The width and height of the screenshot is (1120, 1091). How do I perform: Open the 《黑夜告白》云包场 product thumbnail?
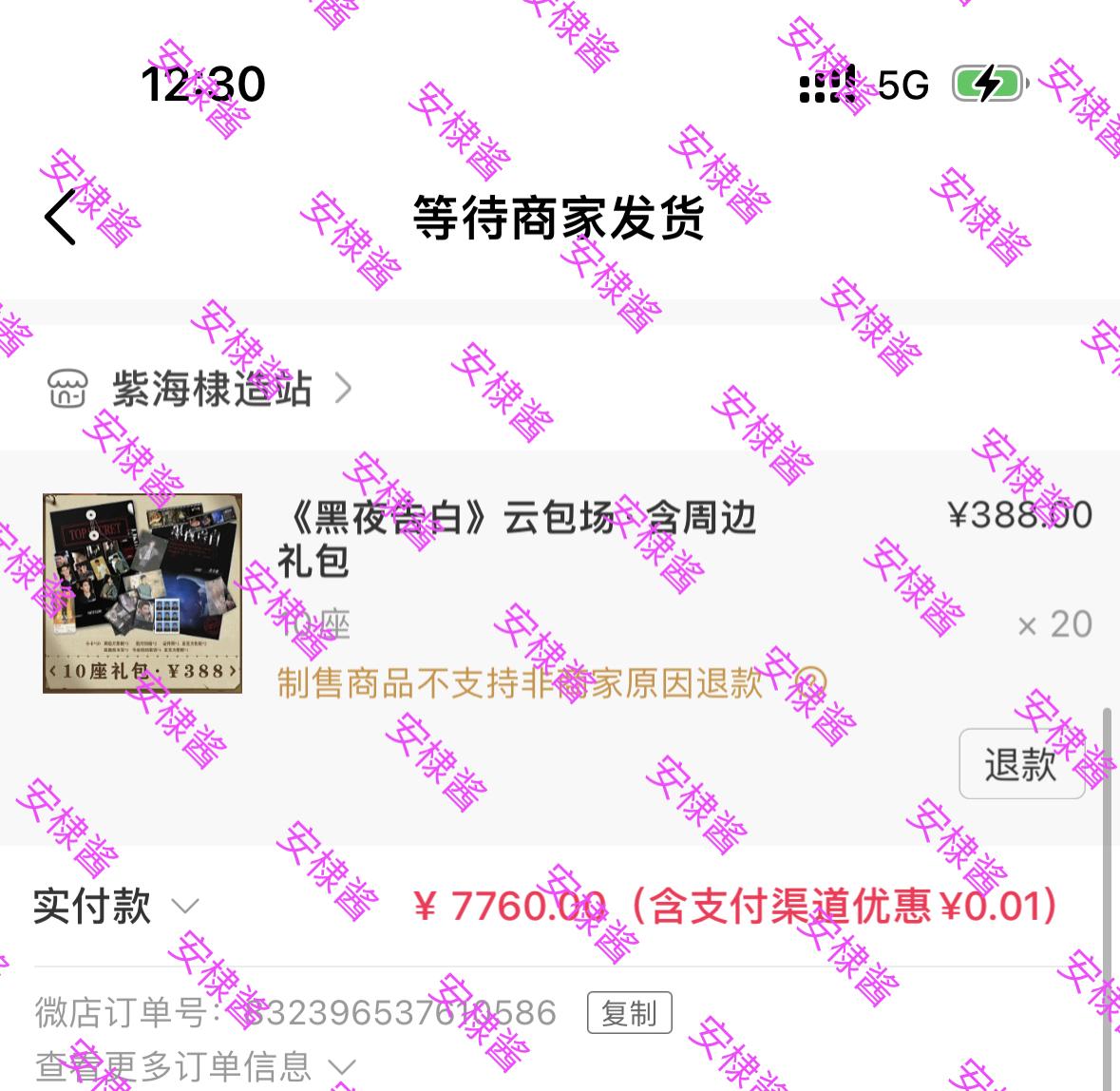(x=142, y=593)
